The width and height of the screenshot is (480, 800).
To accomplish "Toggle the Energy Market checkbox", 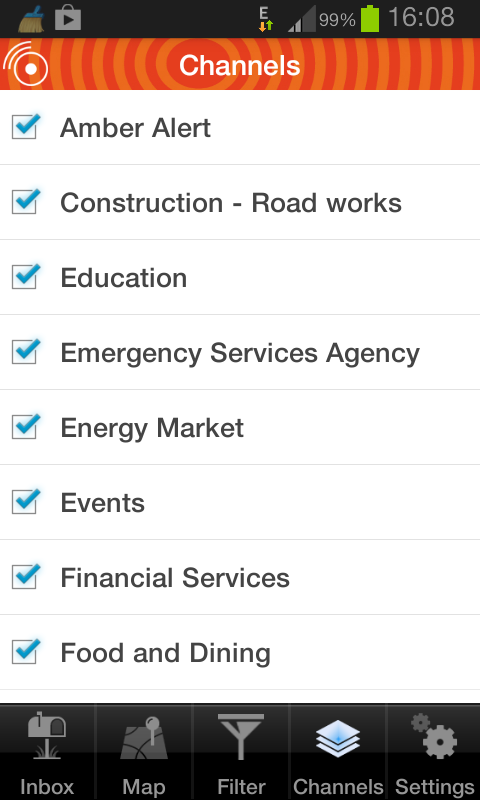I will point(26,427).
